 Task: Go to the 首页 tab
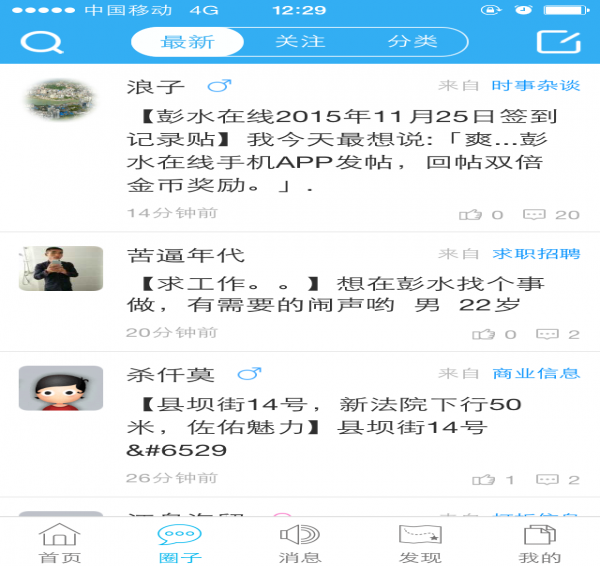point(60,543)
